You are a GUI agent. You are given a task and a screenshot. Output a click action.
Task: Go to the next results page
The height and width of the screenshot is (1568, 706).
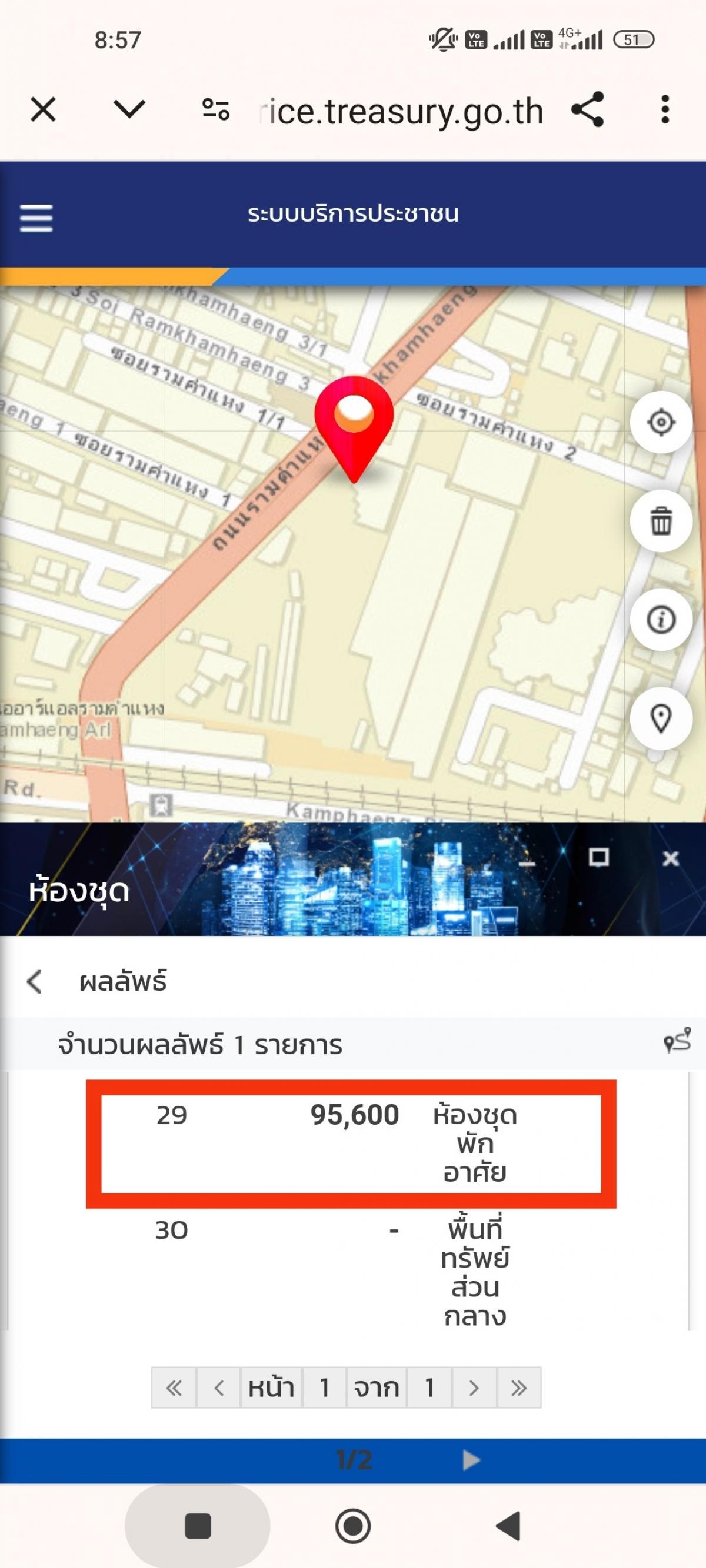pyautogui.click(x=474, y=1388)
